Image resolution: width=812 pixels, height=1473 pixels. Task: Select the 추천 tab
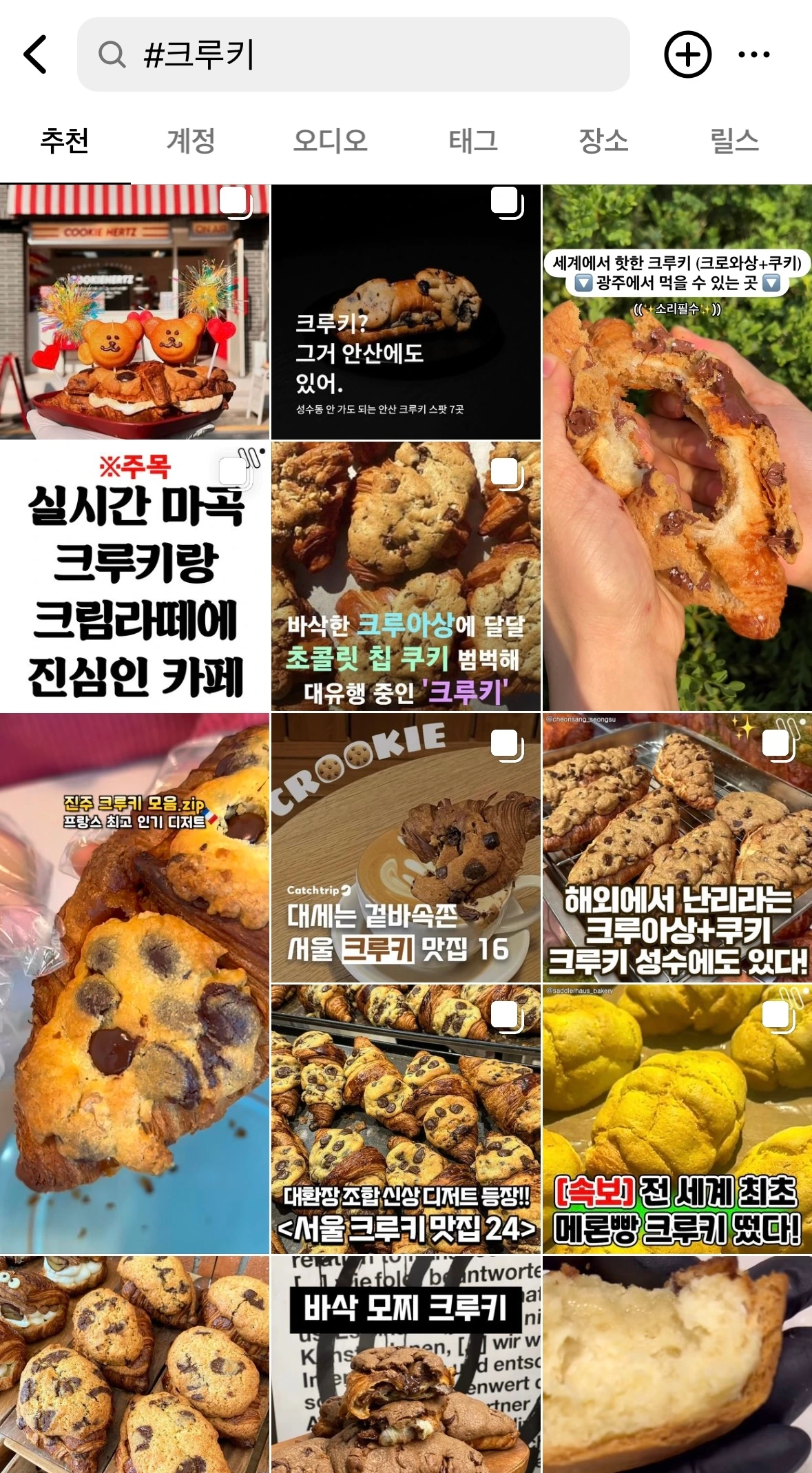[65, 141]
